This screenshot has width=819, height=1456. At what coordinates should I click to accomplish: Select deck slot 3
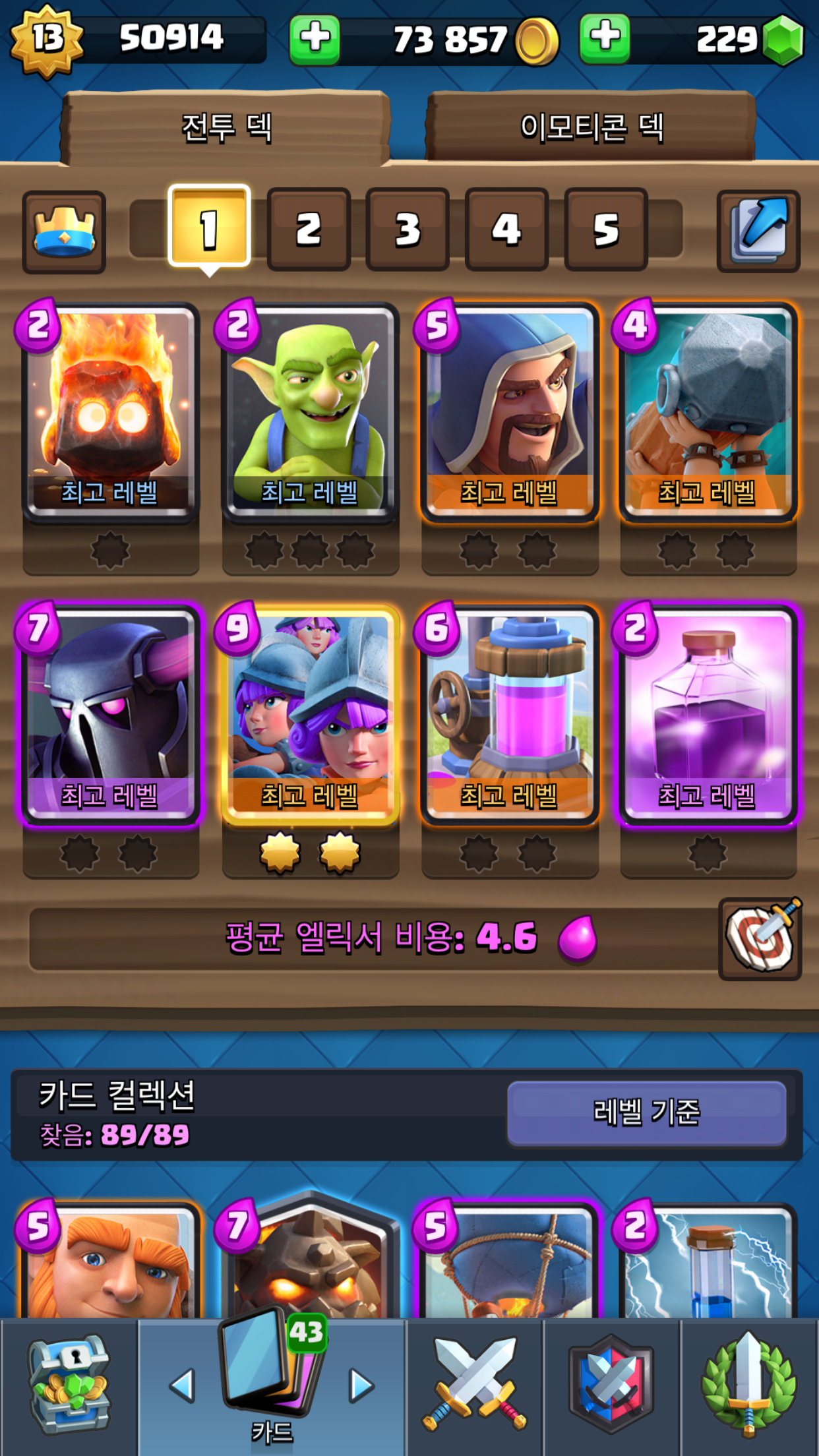click(408, 229)
